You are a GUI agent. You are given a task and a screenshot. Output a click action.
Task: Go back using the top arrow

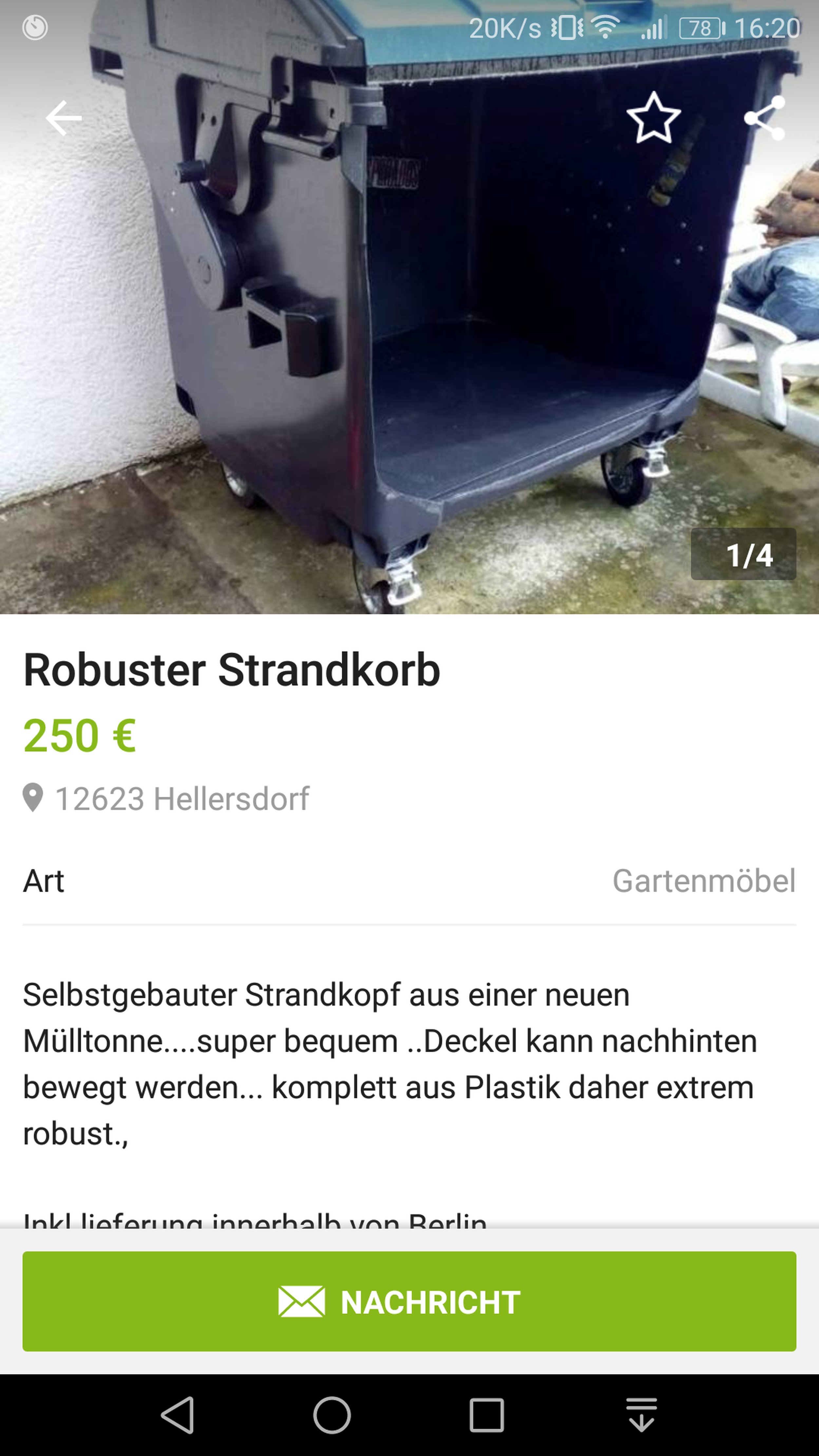[64, 118]
